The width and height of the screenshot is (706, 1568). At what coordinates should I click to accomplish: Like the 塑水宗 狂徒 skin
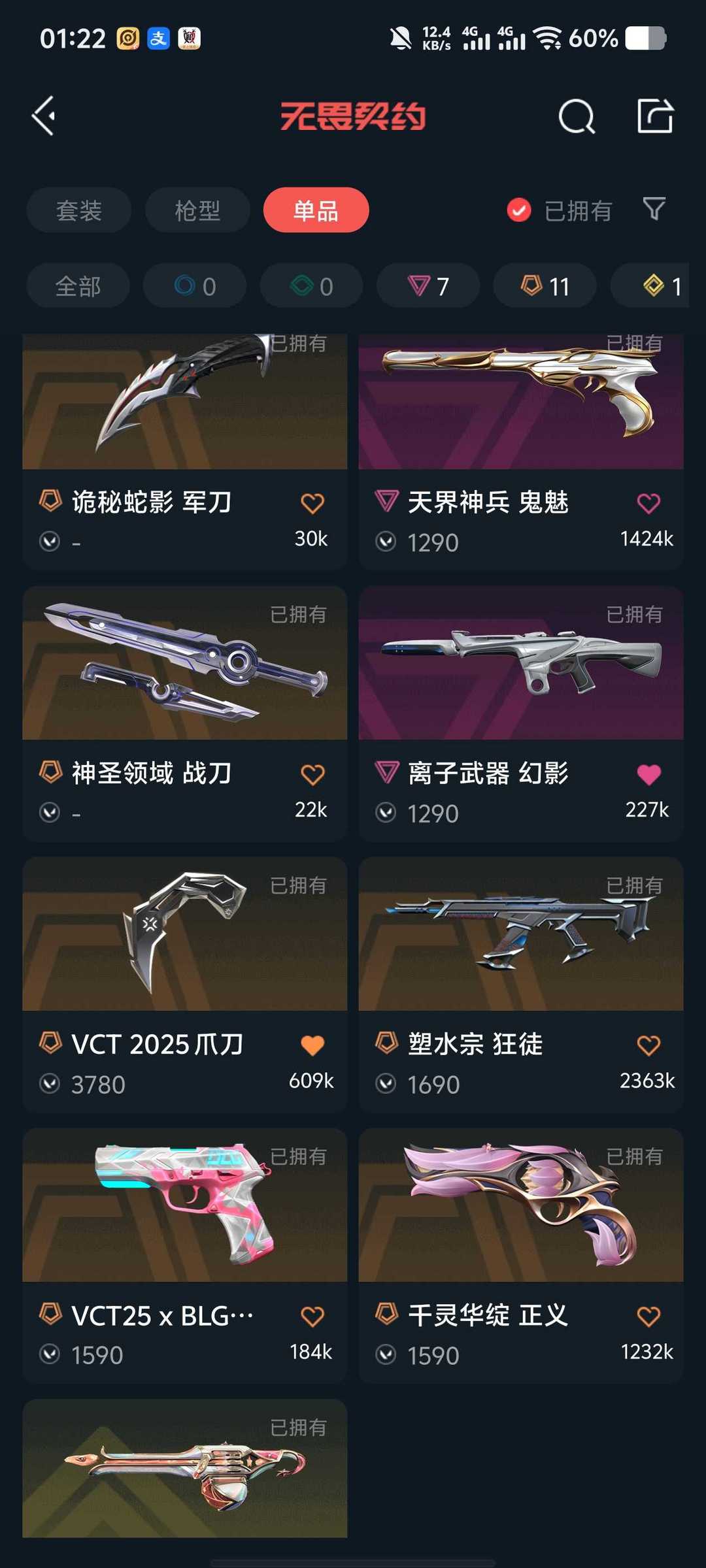pyautogui.click(x=648, y=1045)
